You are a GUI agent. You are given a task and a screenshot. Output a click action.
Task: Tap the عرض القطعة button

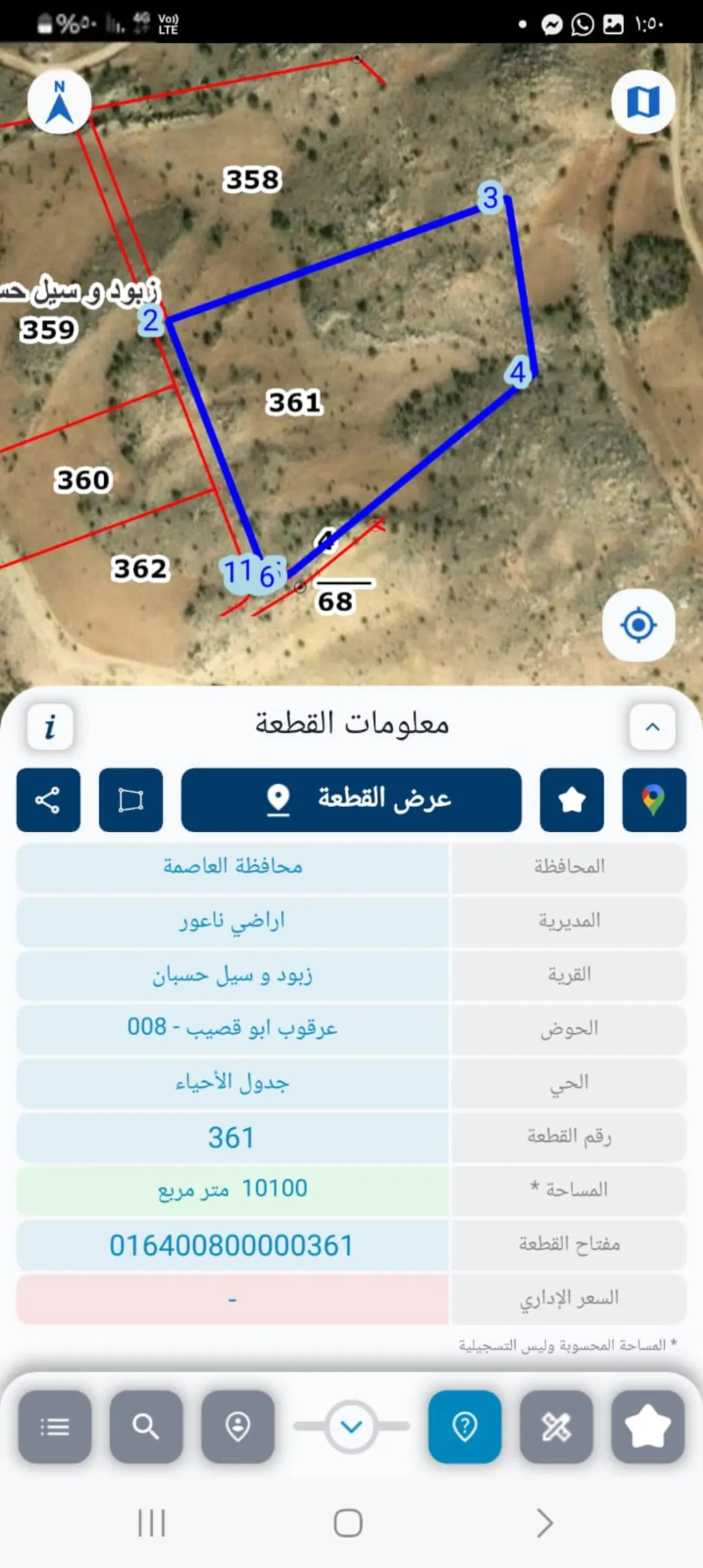tap(351, 800)
